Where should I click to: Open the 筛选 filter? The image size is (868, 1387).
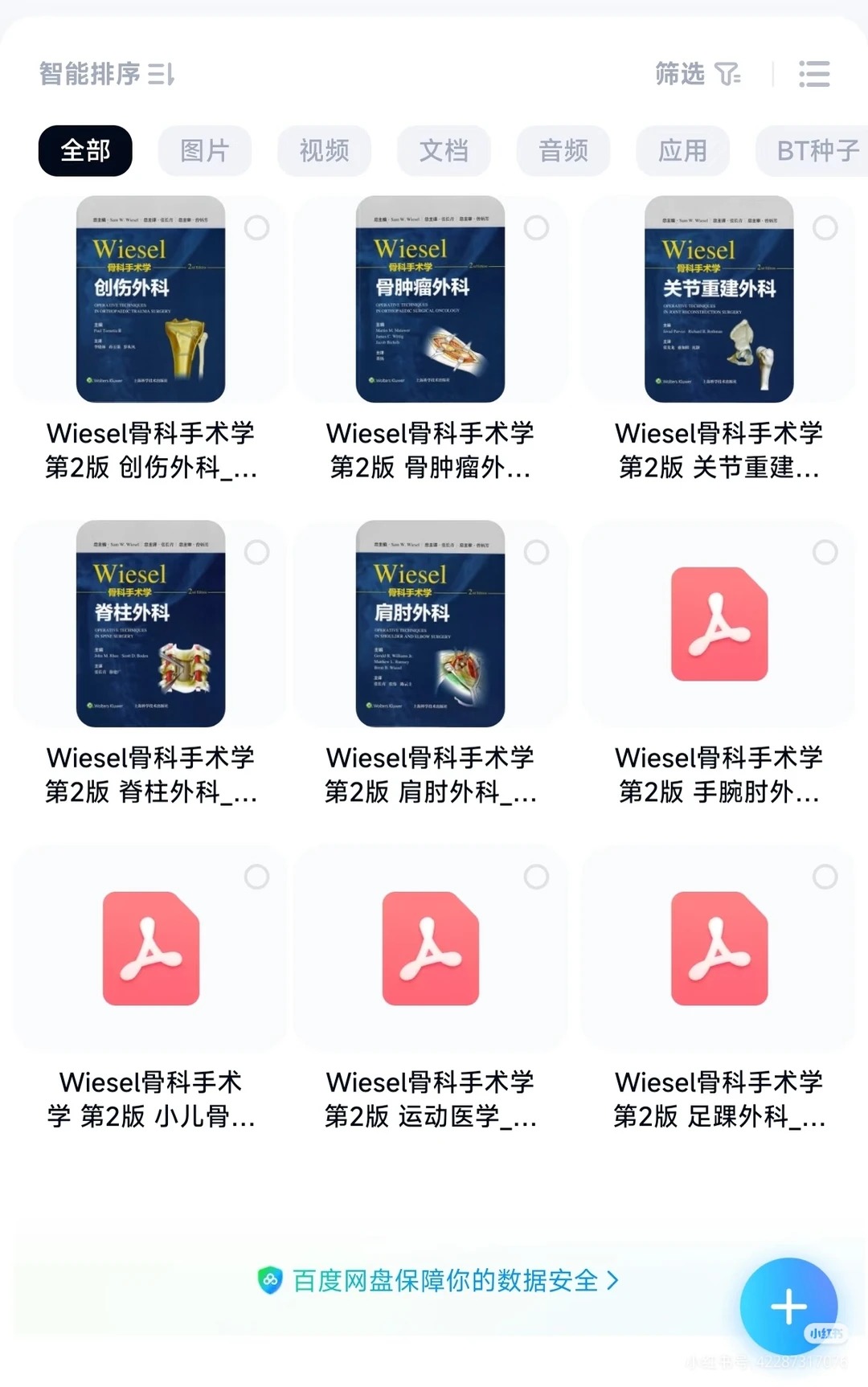697,75
